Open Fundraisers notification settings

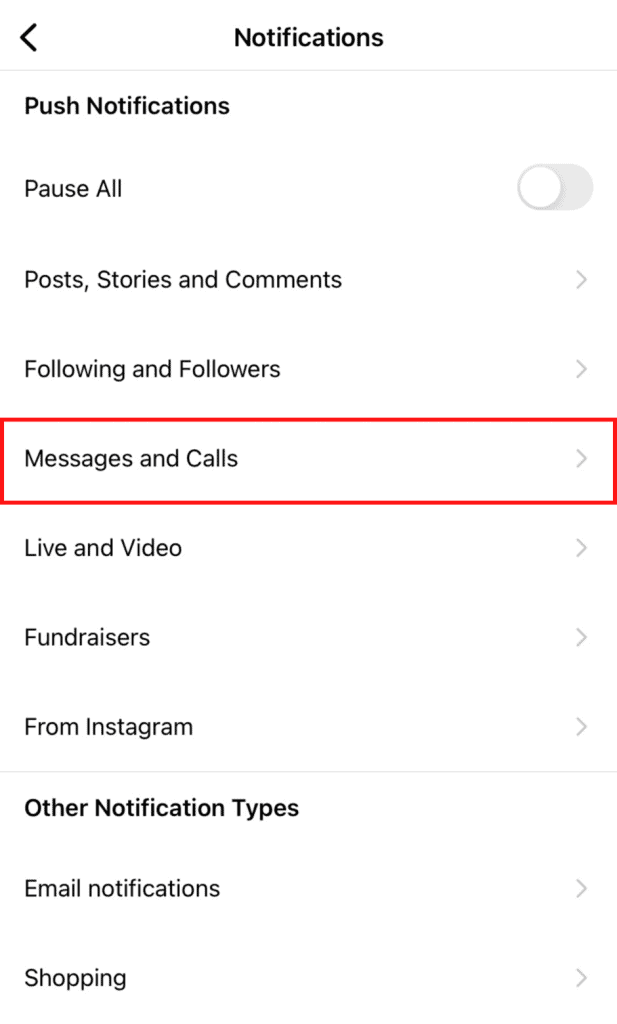click(x=308, y=637)
